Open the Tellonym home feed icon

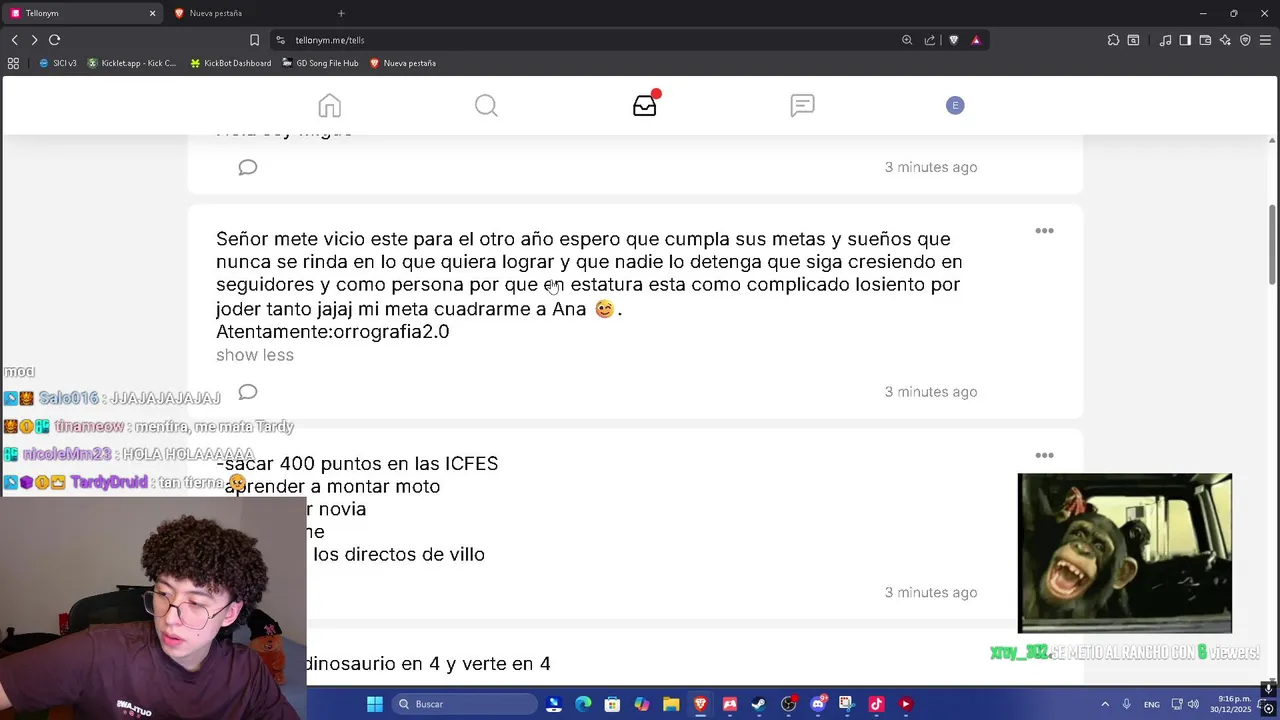(x=329, y=105)
